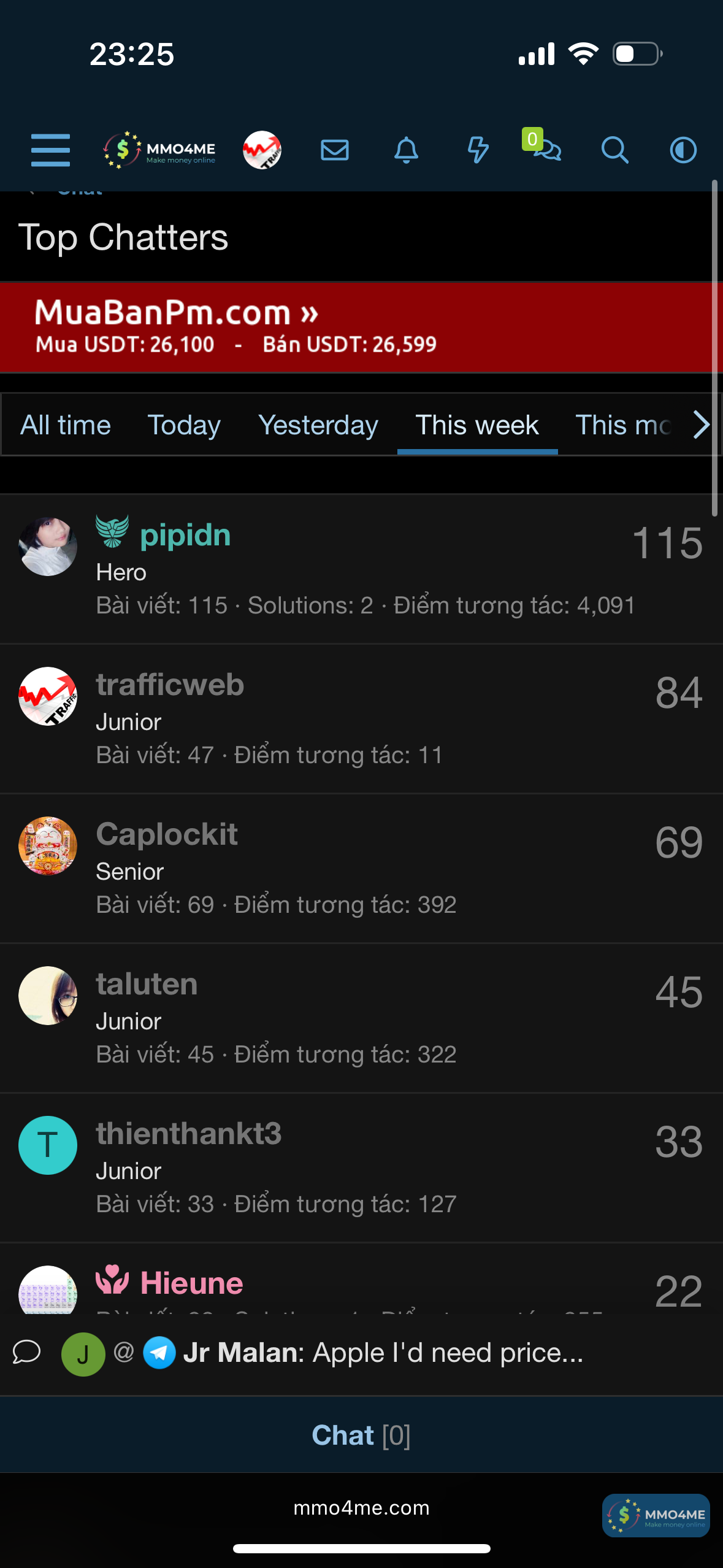Open site search

[614, 150]
